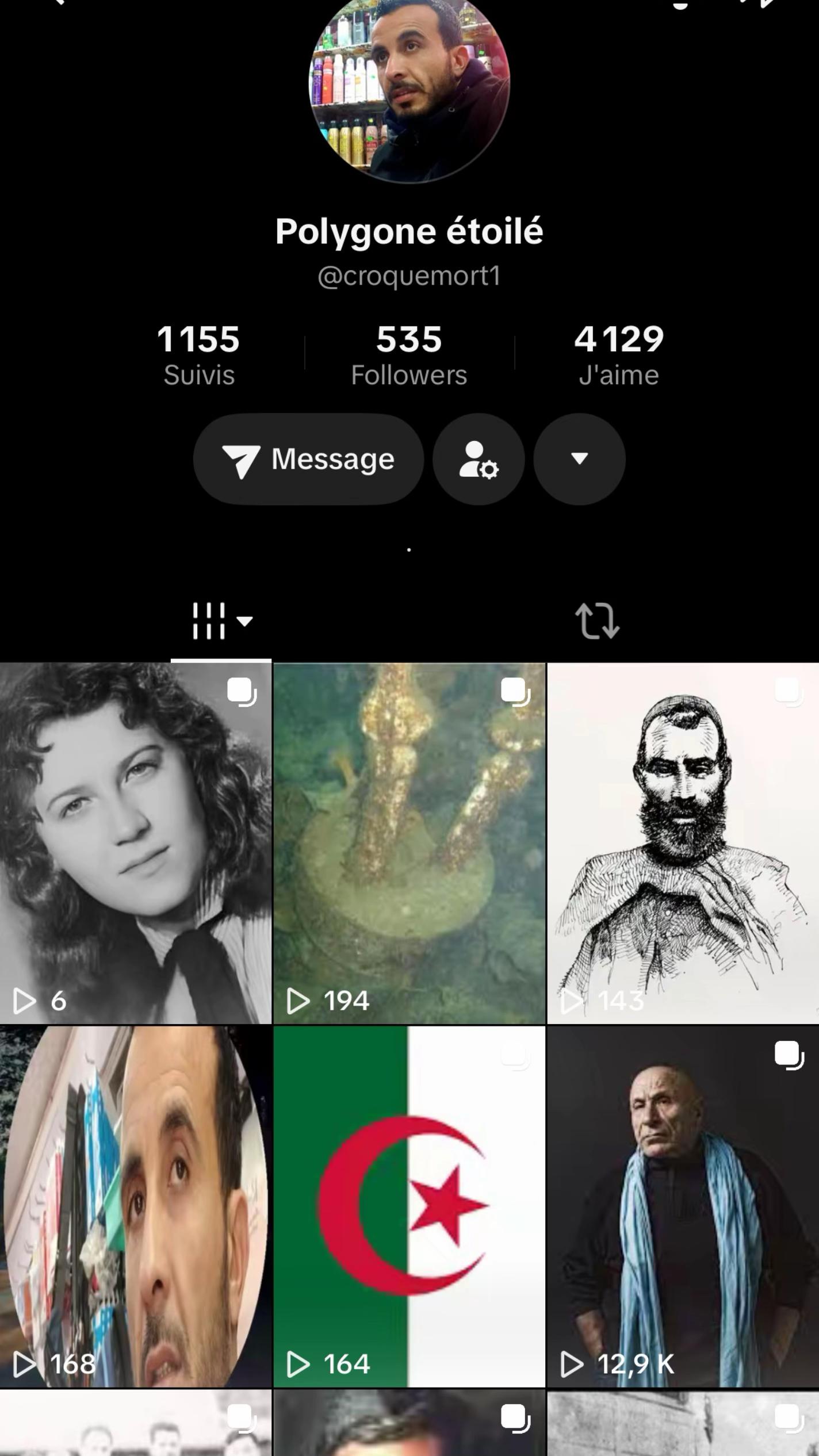Open the video with 168 views
The width and height of the screenshot is (819, 1456).
tap(136, 1206)
